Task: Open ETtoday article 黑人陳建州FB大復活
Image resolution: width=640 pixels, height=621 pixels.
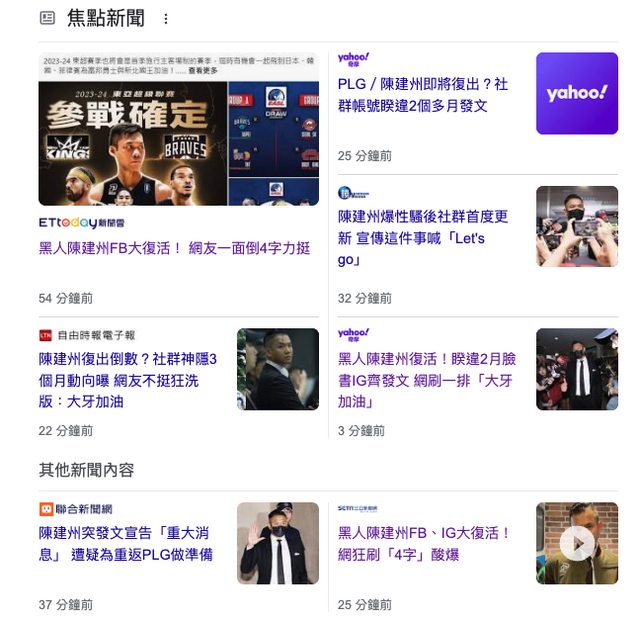Action: [x=174, y=248]
